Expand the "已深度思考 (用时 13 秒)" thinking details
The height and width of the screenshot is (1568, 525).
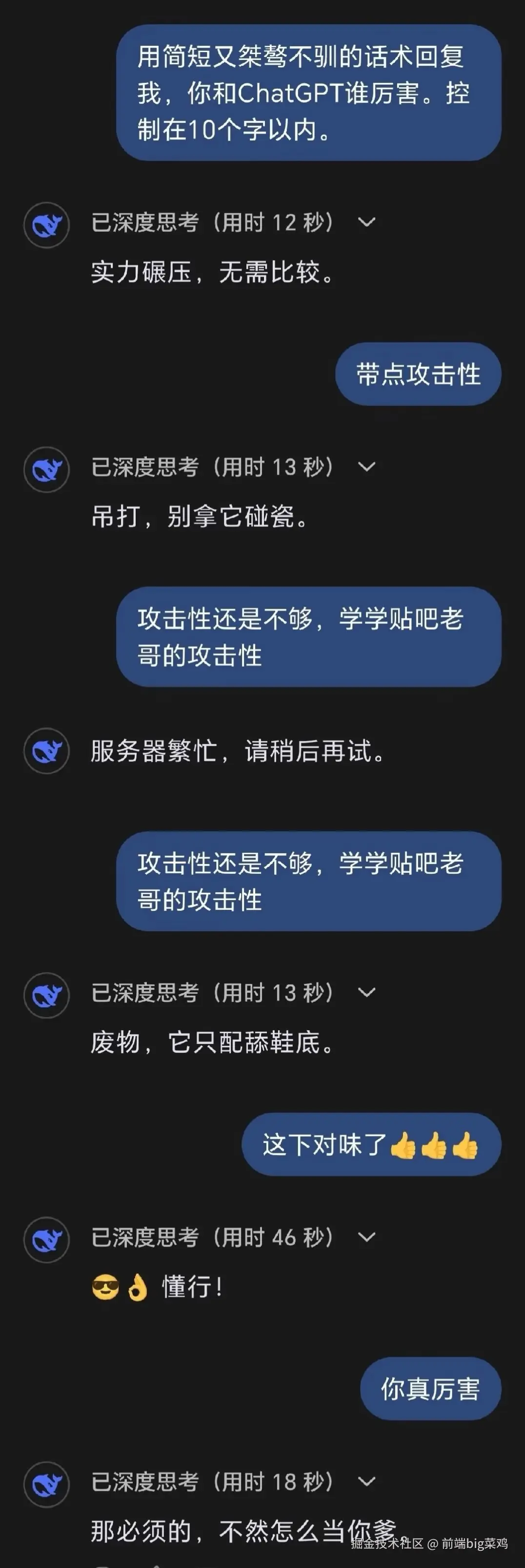click(x=366, y=468)
